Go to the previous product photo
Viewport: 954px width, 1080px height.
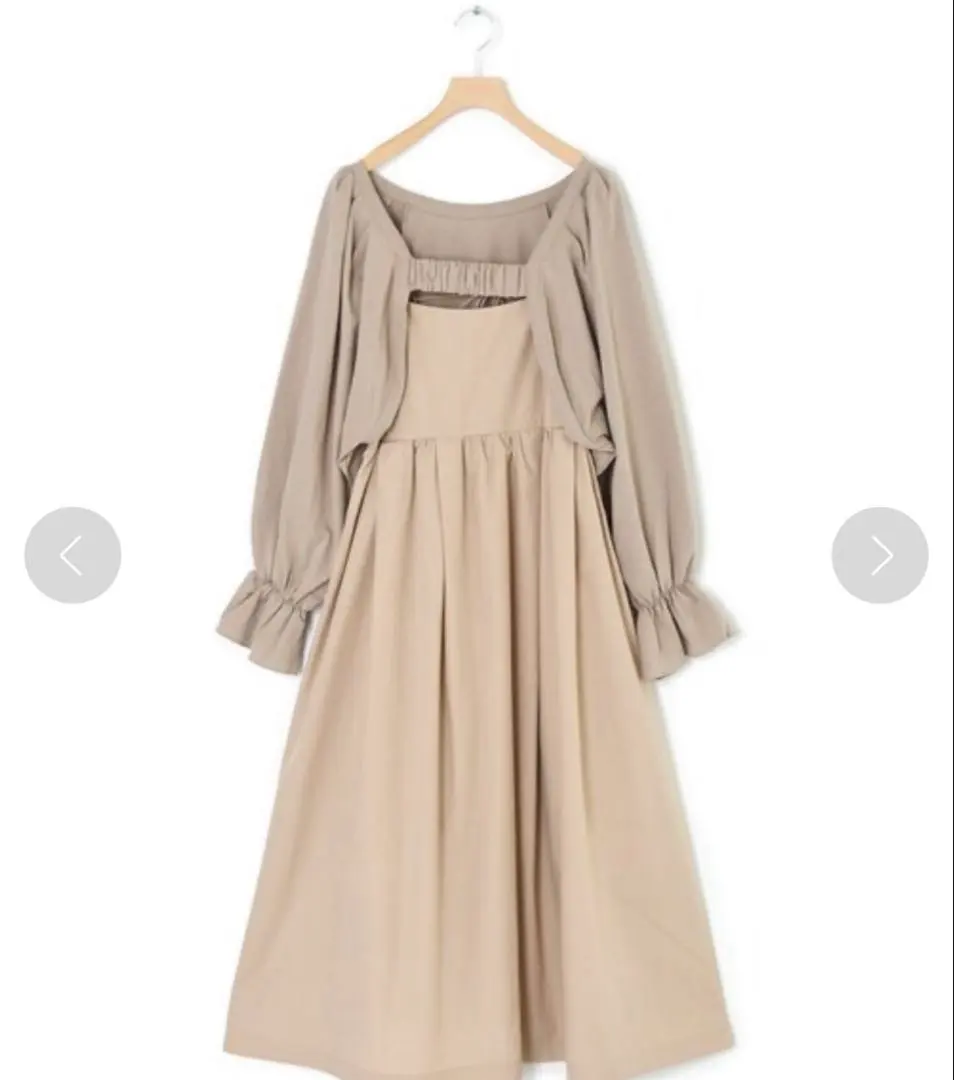pyautogui.click(x=72, y=555)
